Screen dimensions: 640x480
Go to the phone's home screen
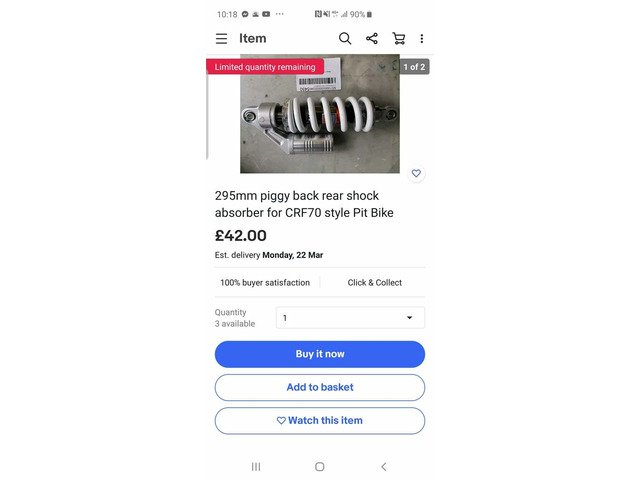click(x=319, y=466)
